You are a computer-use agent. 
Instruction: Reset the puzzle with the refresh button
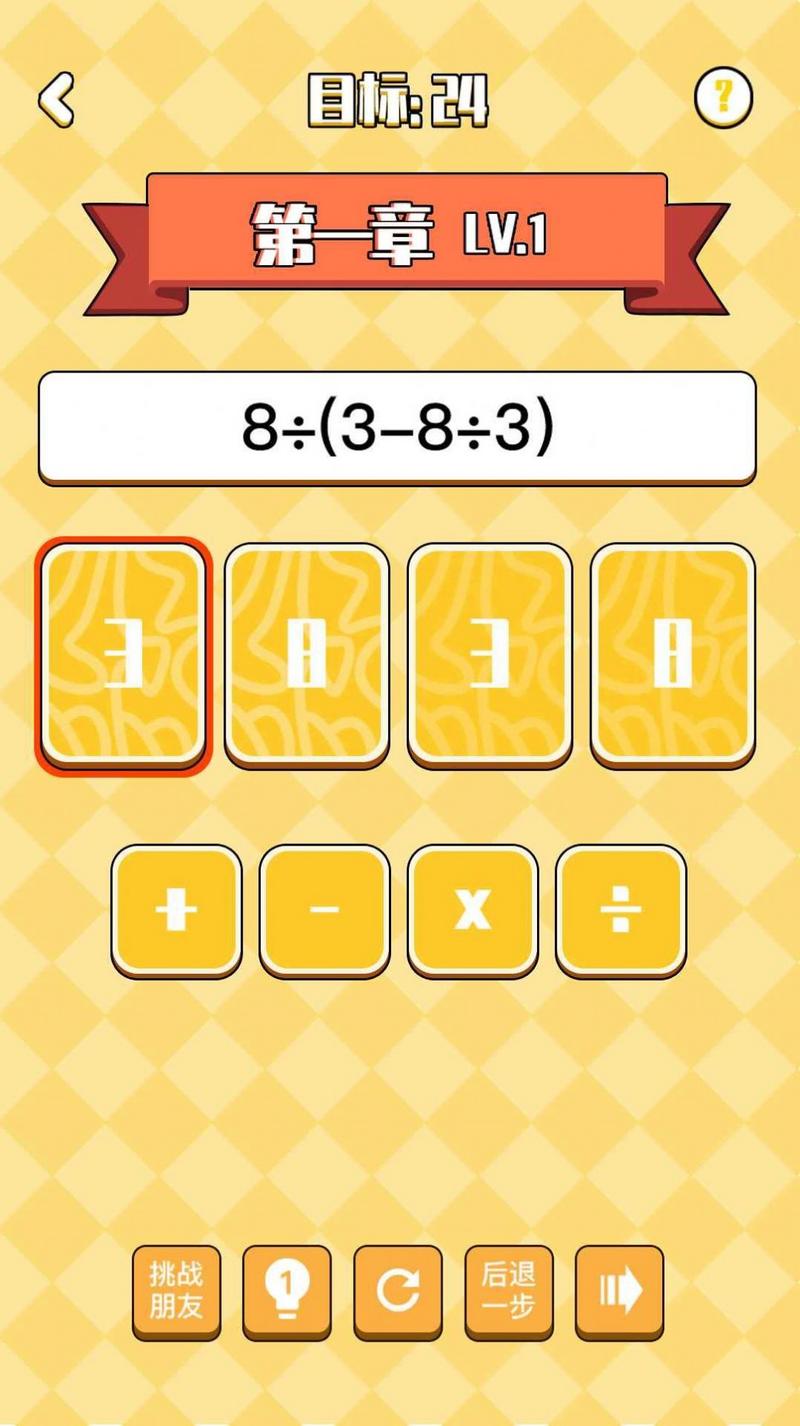[398, 1290]
